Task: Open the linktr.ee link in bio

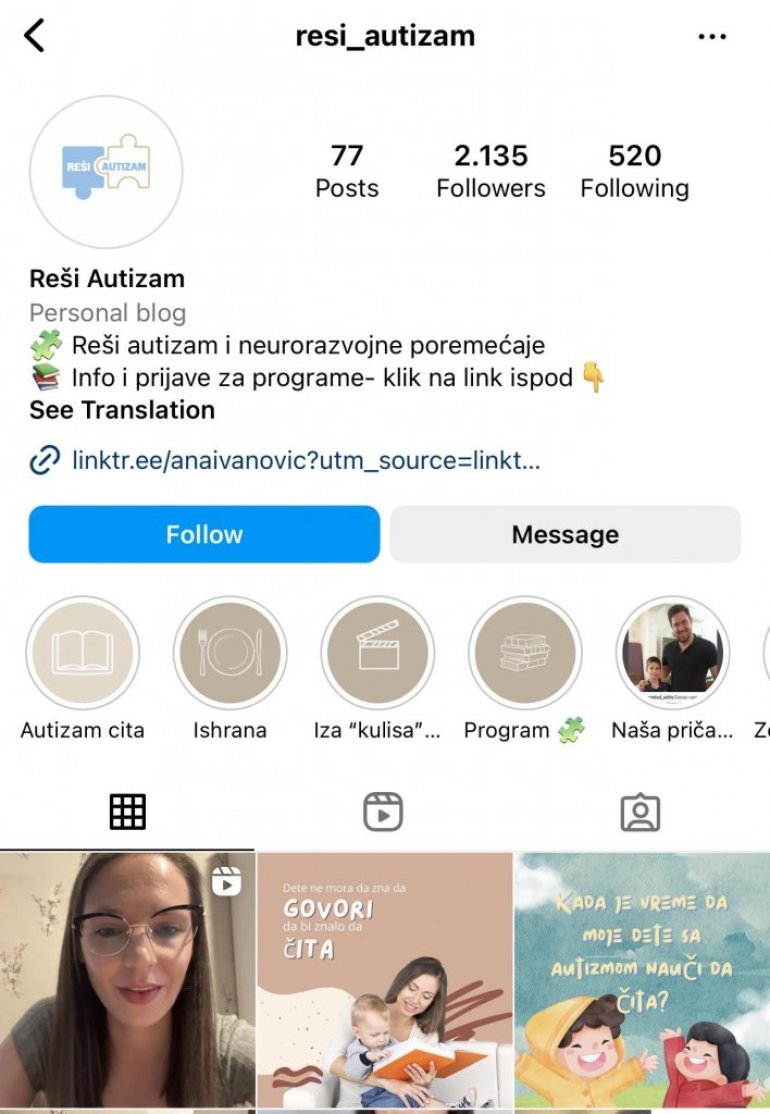Action: coord(306,461)
